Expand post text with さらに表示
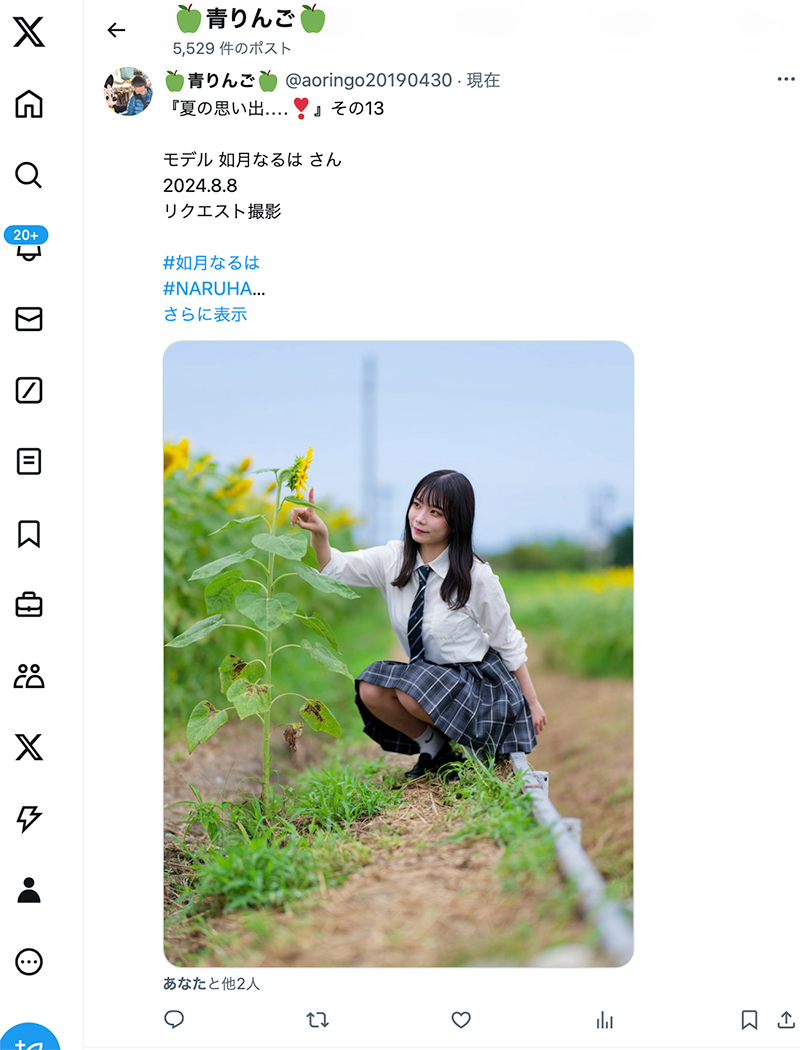 coord(205,314)
